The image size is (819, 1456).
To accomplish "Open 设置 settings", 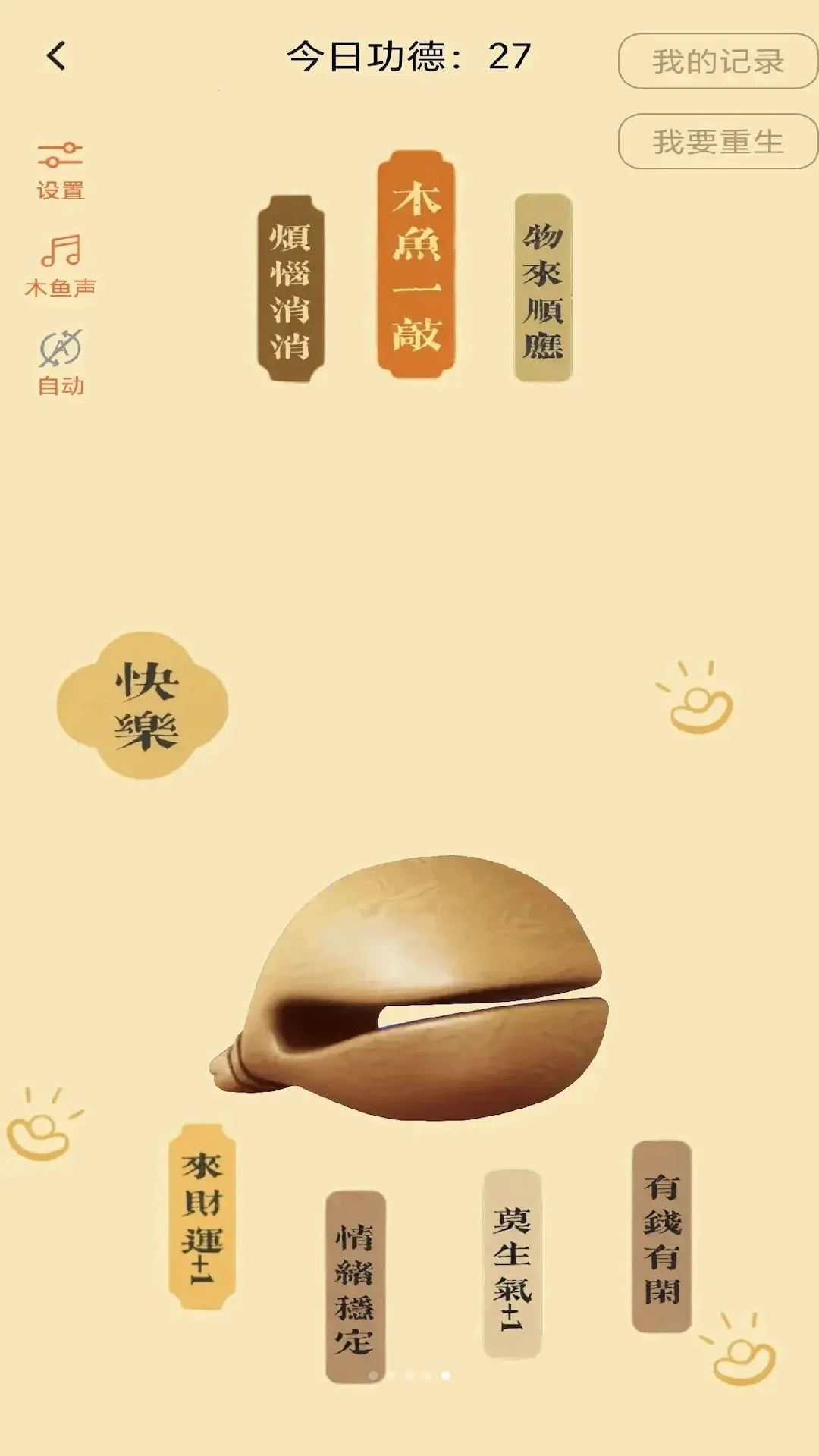I will pyautogui.click(x=61, y=170).
